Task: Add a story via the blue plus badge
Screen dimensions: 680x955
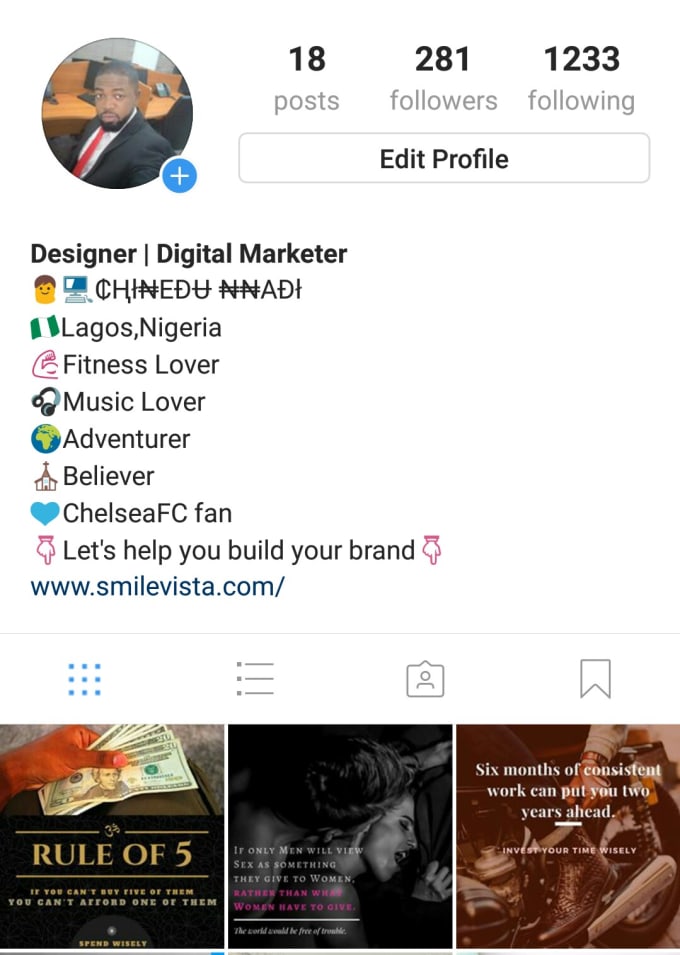Action: pyautogui.click(x=180, y=177)
